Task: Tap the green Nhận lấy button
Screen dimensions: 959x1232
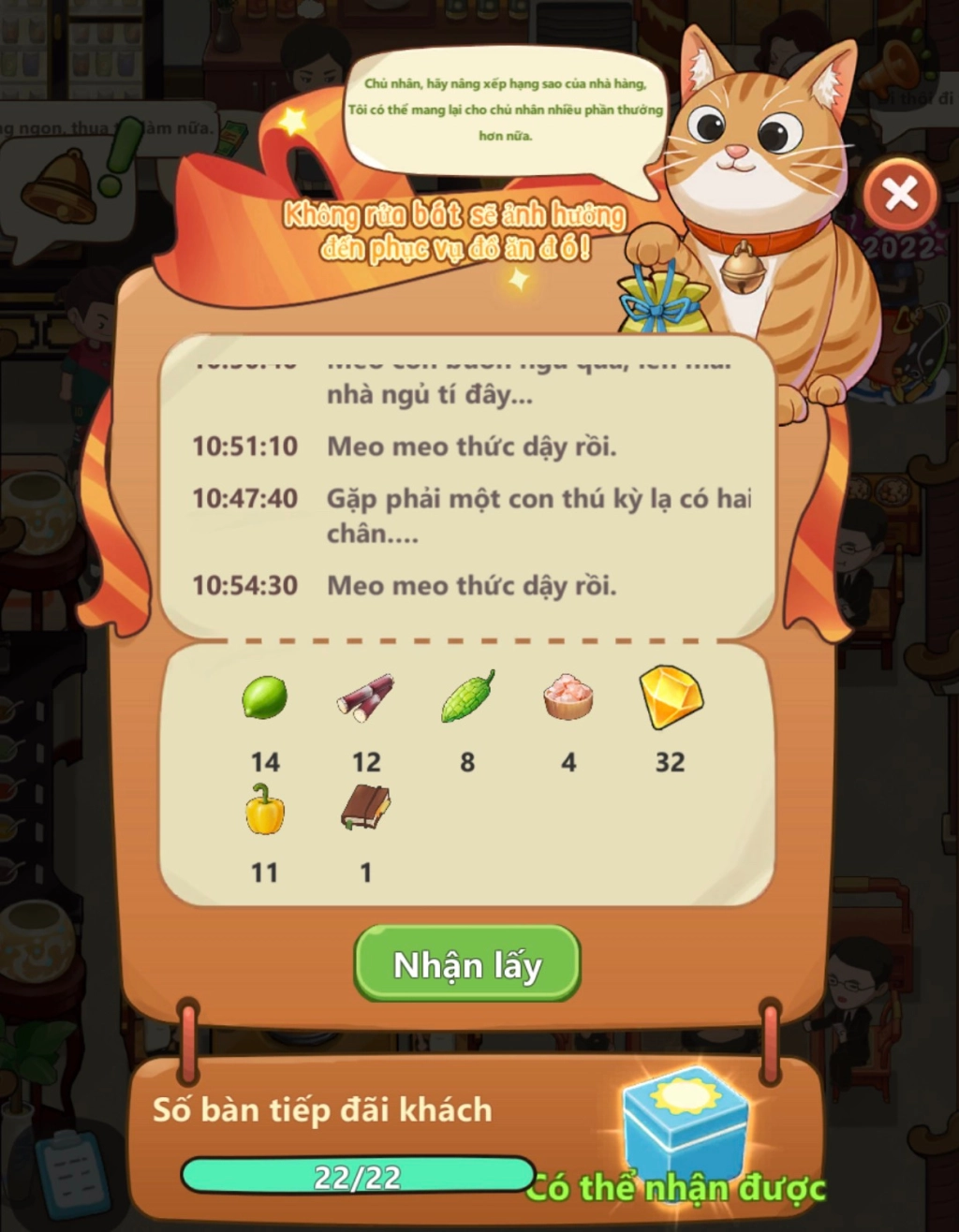Action: coord(467,964)
